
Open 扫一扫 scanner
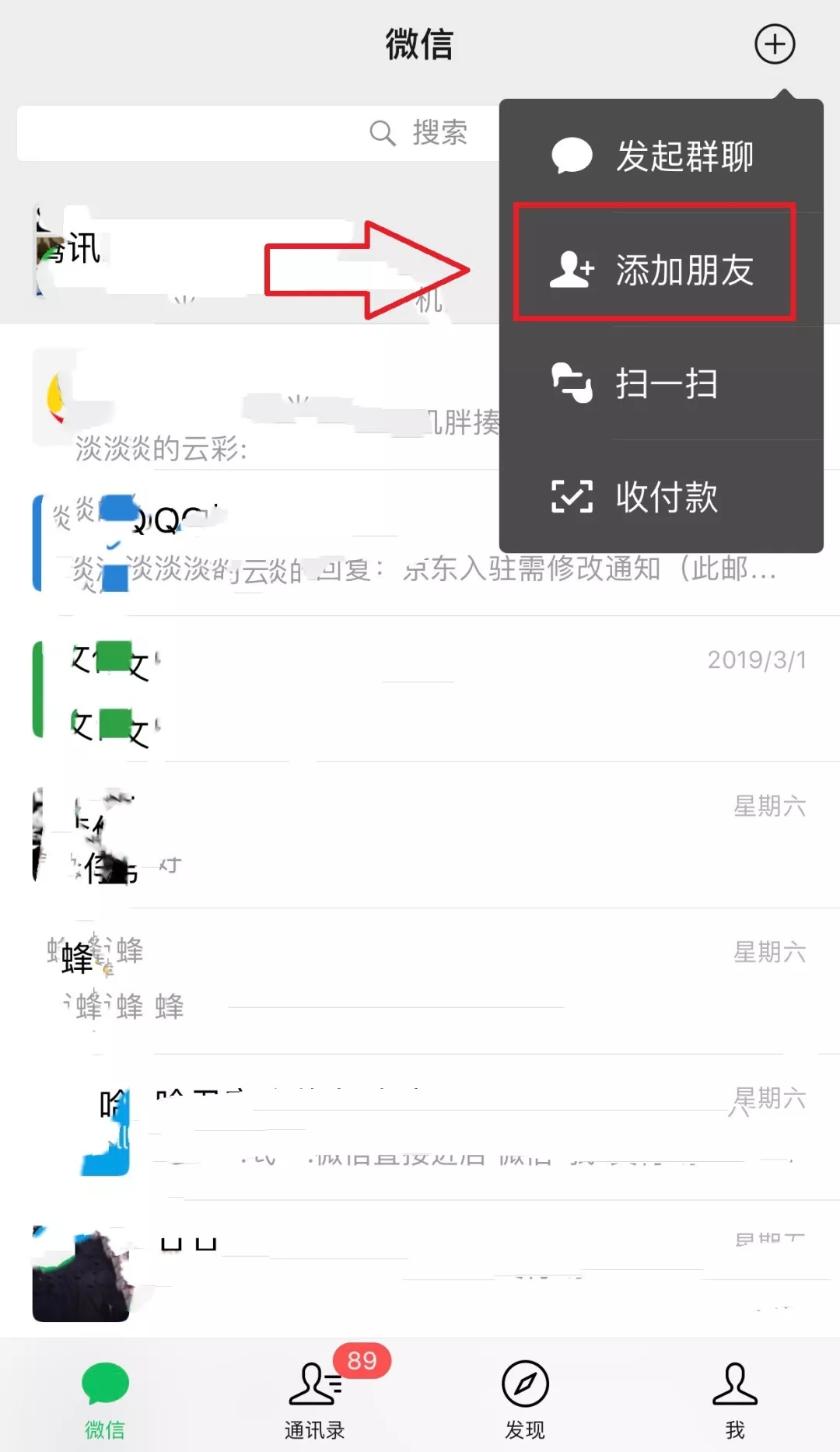[661, 383]
